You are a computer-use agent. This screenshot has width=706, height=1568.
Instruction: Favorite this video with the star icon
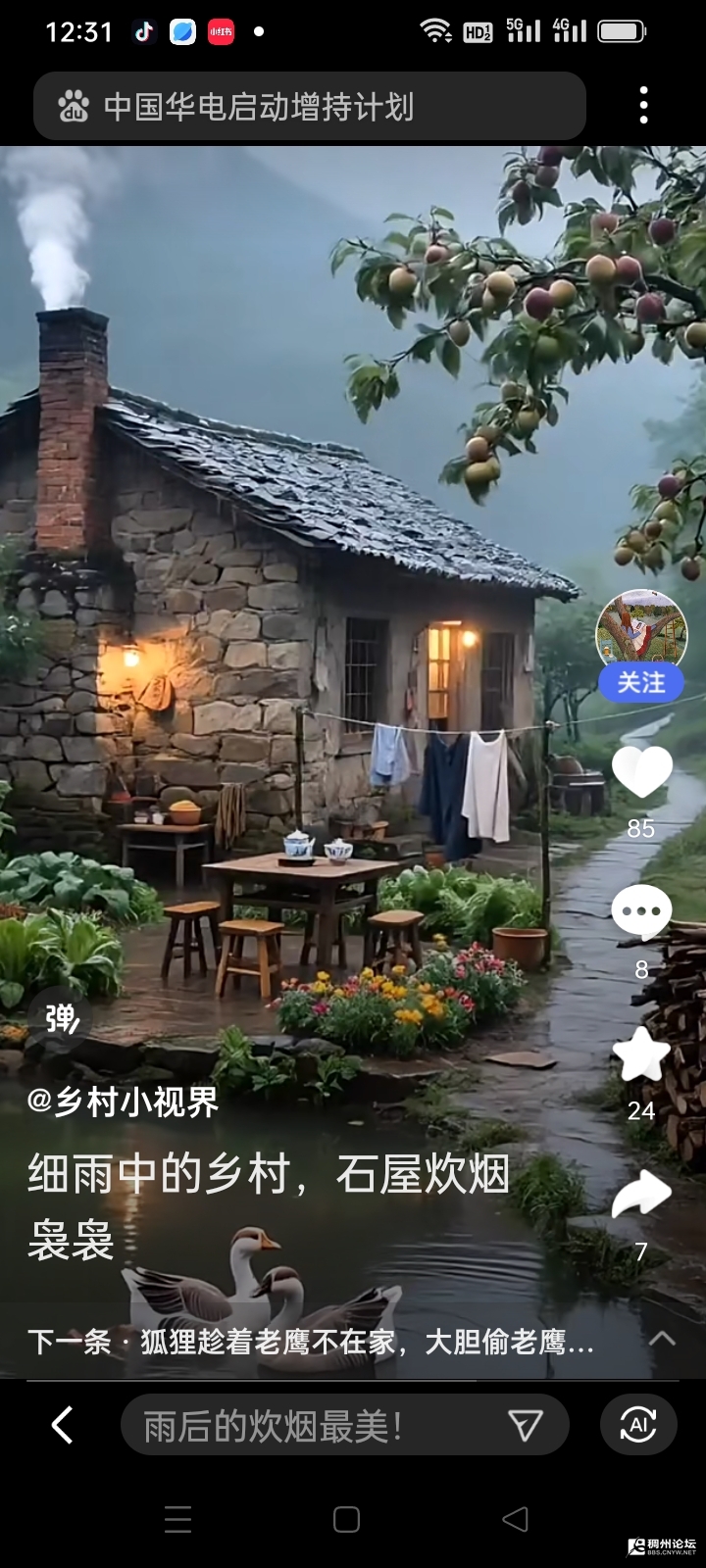tap(641, 1055)
